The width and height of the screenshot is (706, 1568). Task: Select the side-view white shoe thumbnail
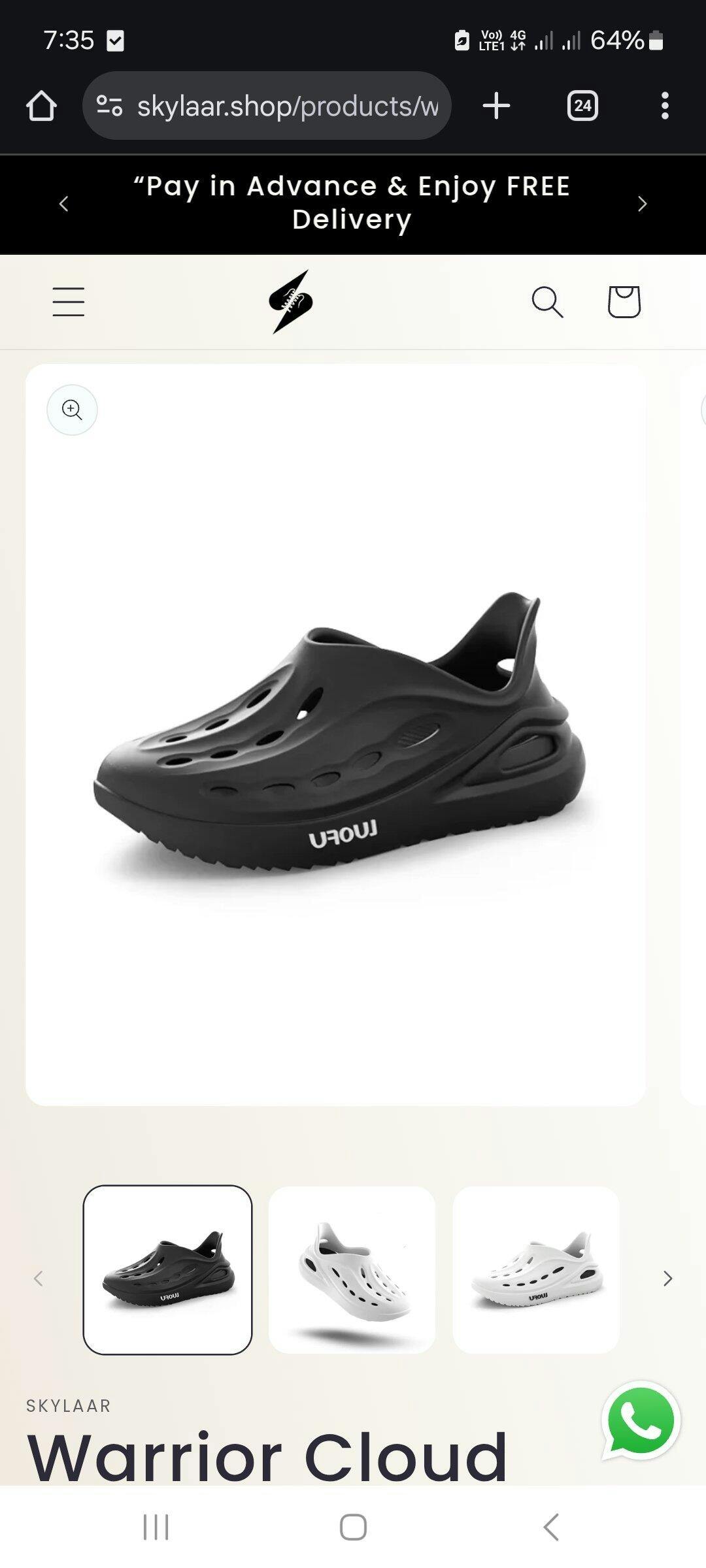536,1269
